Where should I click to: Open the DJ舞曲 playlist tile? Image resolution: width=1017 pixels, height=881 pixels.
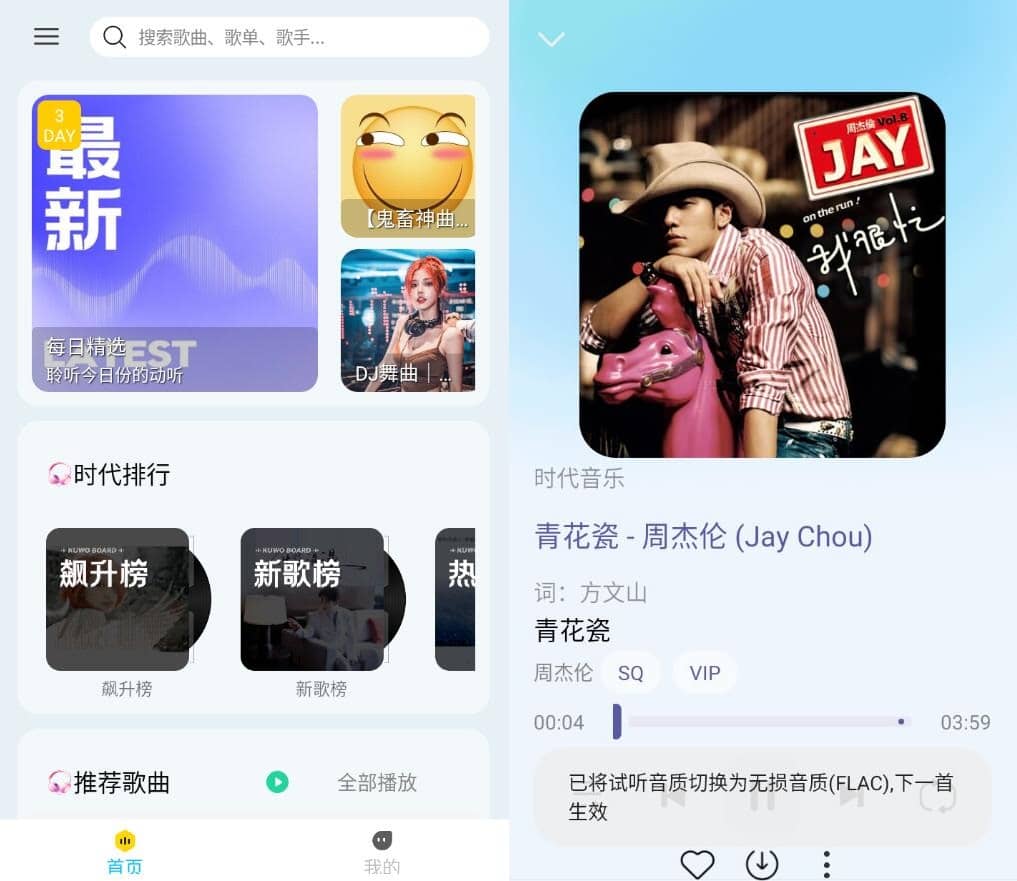[x=408, y=320]
